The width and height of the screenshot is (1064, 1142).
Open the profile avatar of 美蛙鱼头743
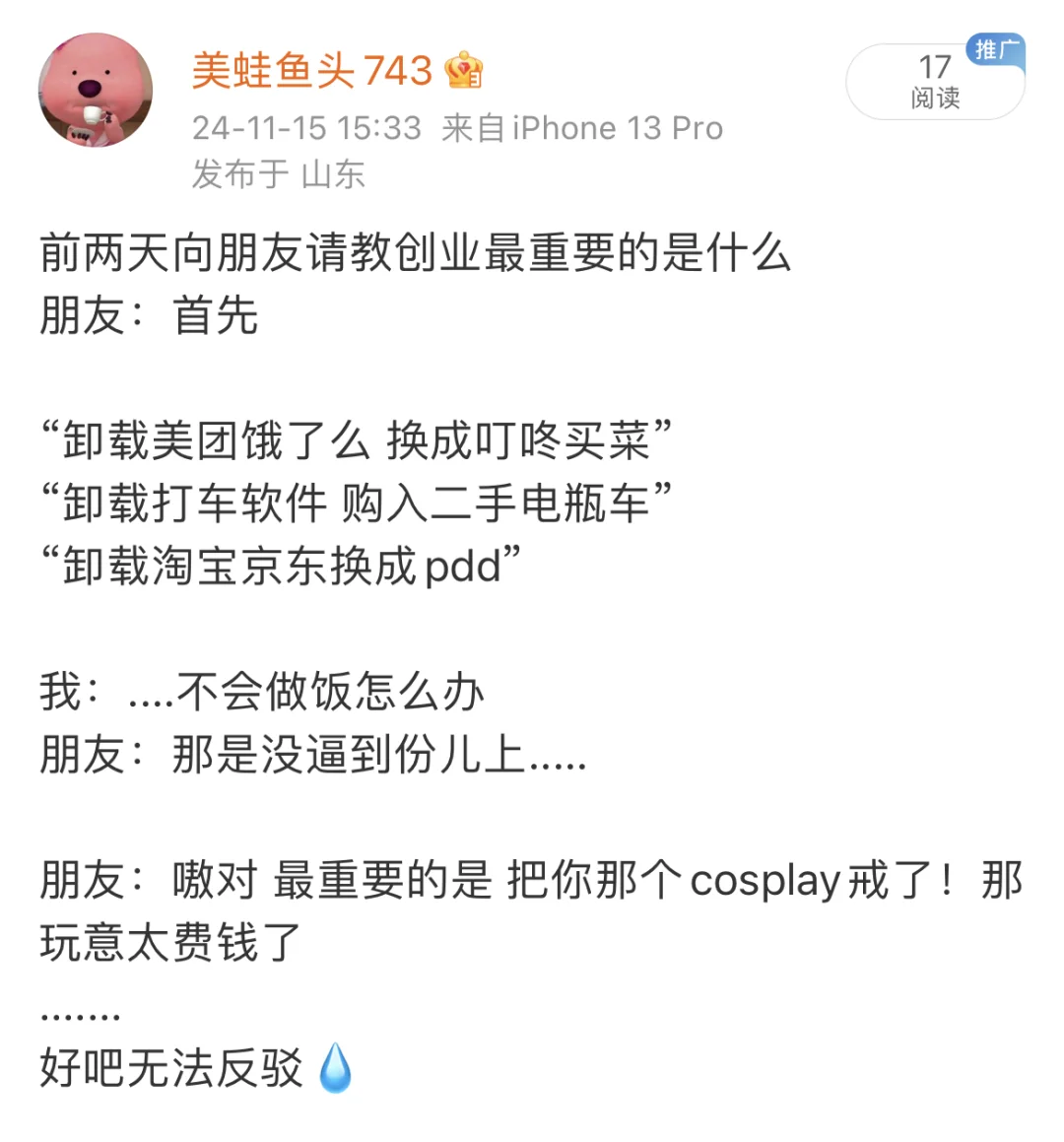(95, 89)
